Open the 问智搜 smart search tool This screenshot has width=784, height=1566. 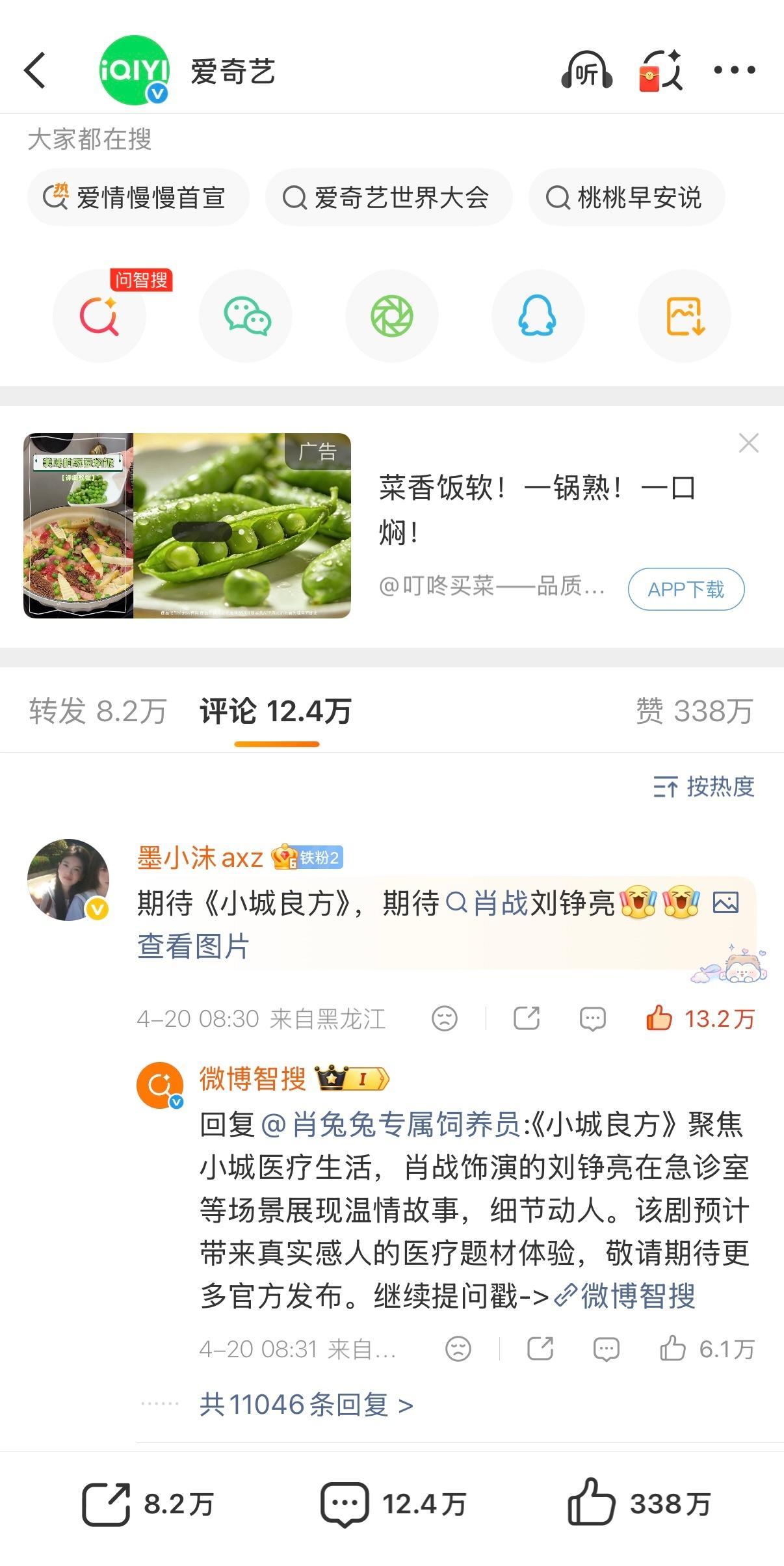99,315
